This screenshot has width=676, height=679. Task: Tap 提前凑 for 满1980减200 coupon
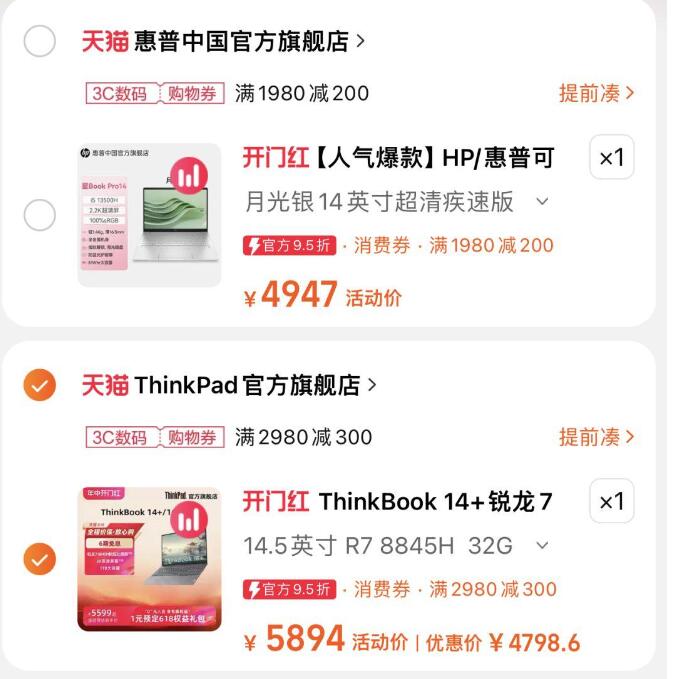[x=596, y=94]
